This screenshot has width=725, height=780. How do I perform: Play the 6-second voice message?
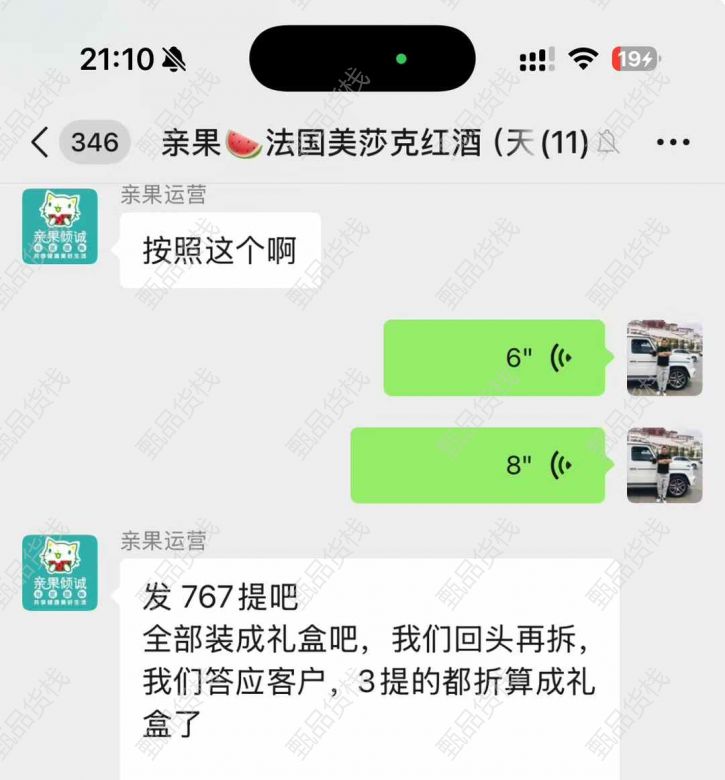(x=494, y=358)
